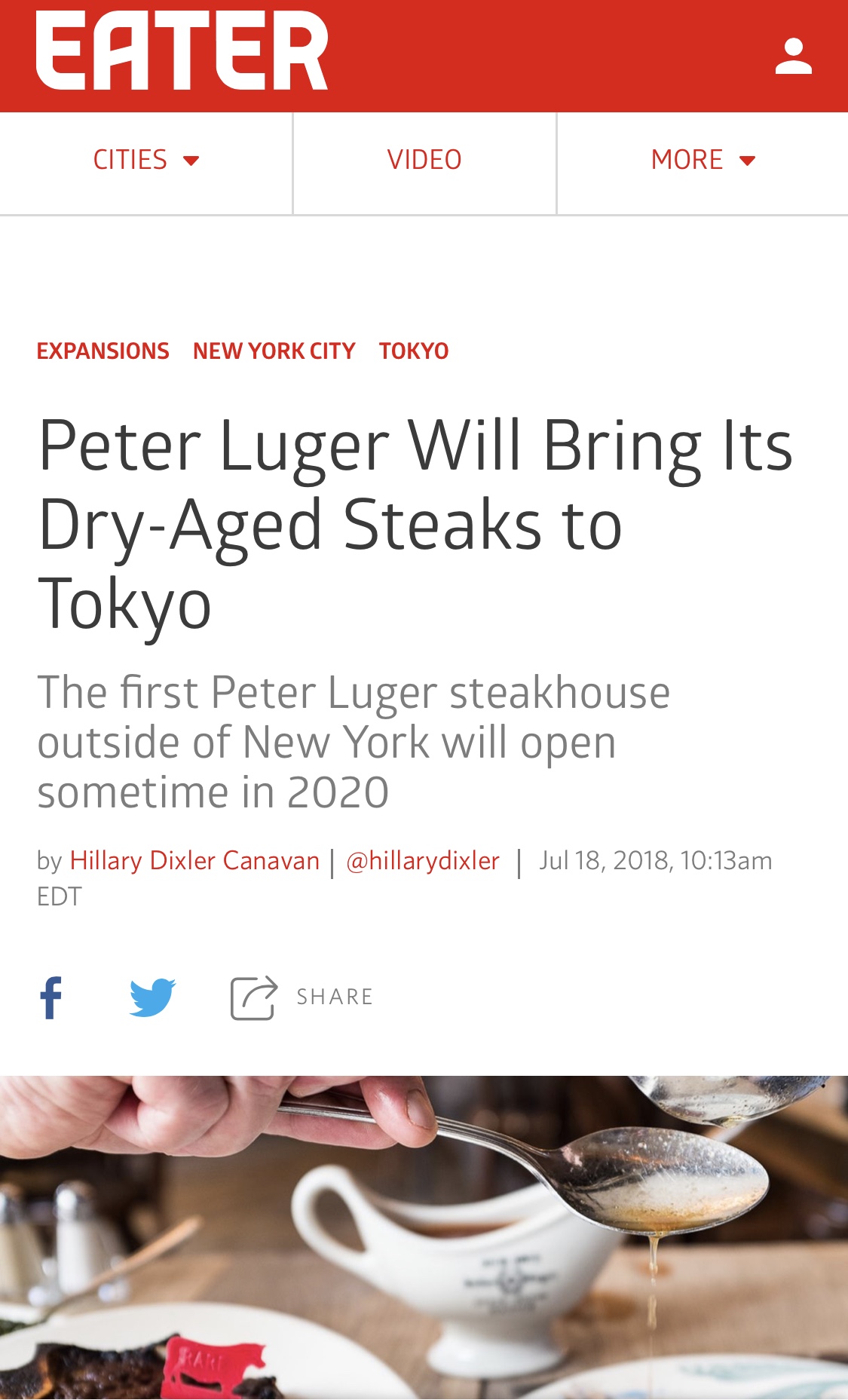Expand the More dropdown menu
The width and height of the screenshot is (848, 1400).
[703, 160]
